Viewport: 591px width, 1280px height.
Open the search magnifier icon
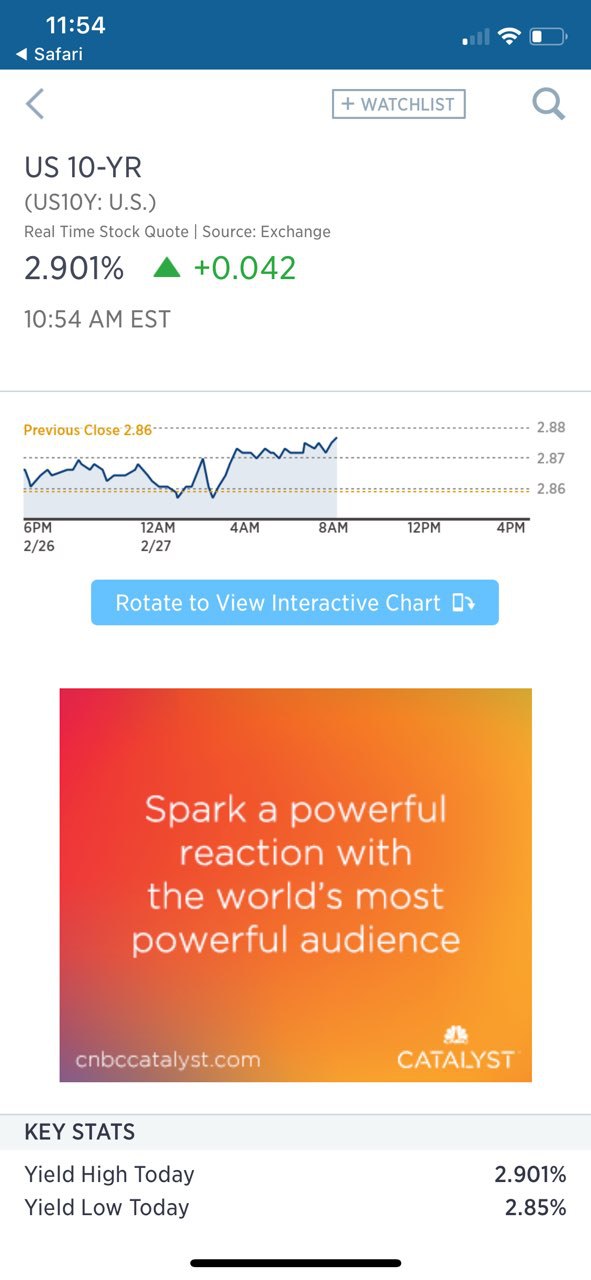tap(549, 104)
